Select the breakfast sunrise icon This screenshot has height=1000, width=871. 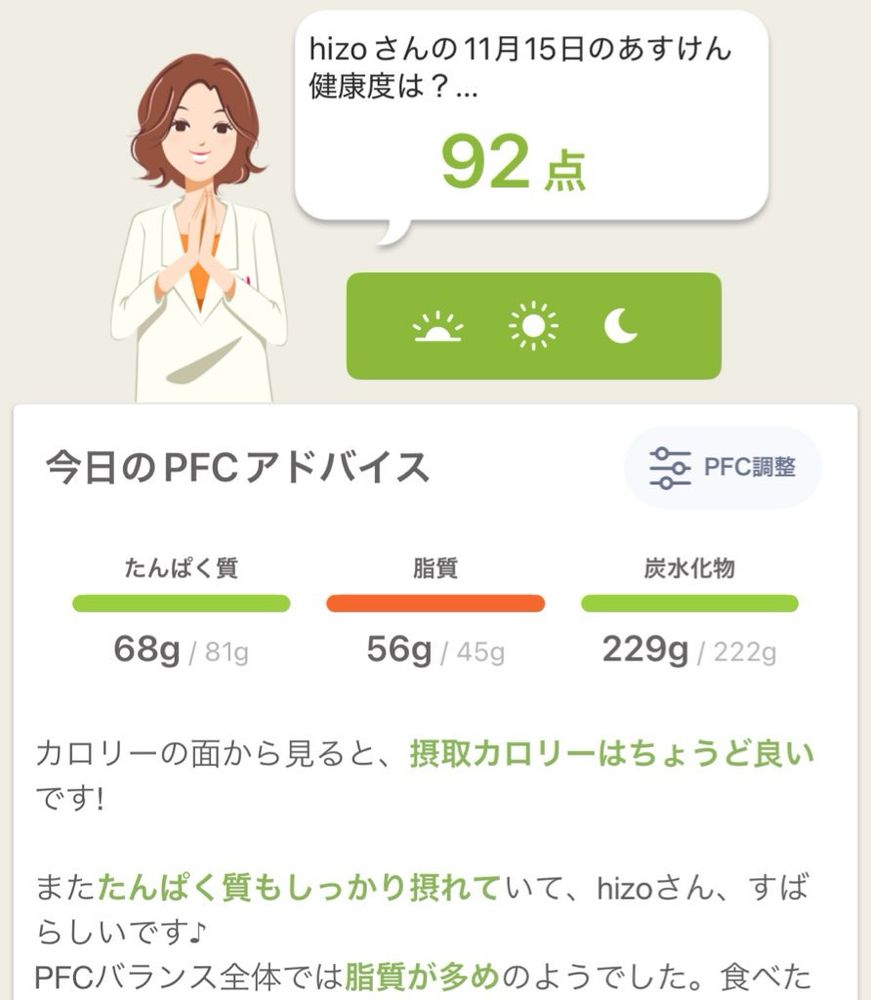point(438,327)
